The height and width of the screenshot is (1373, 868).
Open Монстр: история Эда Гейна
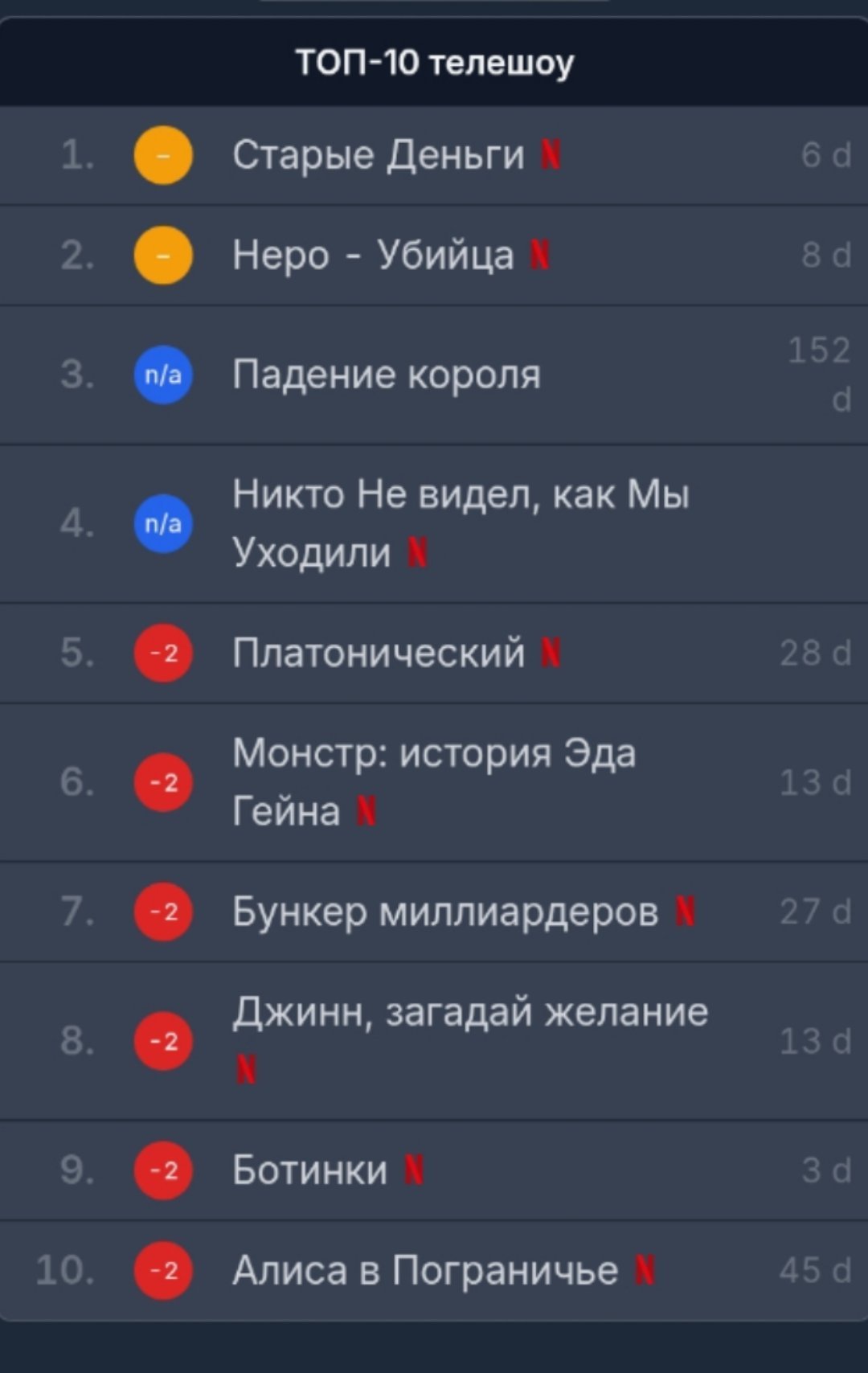point(434,781)
